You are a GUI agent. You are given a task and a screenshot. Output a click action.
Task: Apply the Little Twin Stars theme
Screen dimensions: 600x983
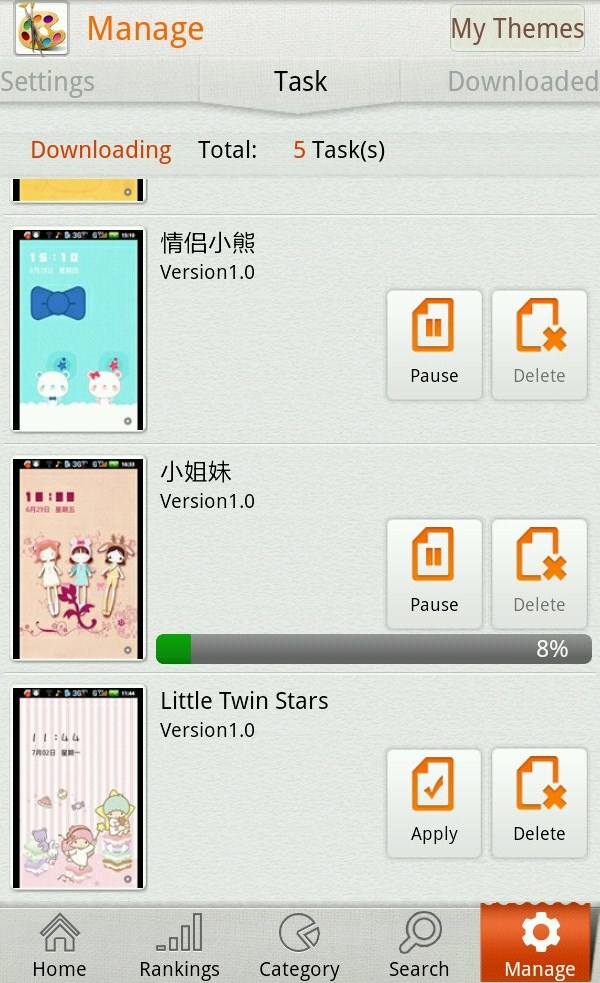[434, 803]
